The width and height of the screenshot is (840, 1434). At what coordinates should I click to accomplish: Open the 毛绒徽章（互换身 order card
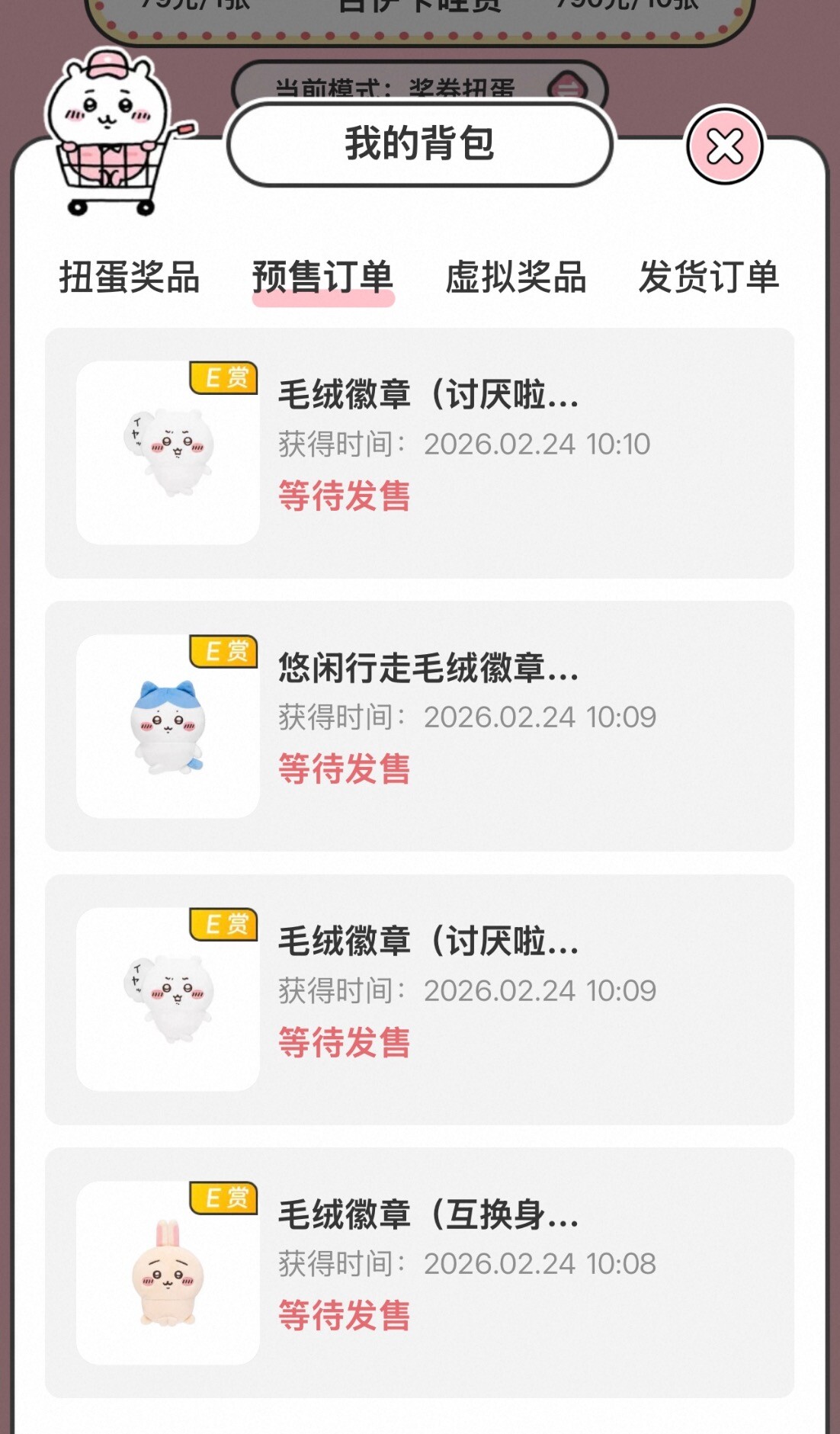click(x=419, y=1272)
